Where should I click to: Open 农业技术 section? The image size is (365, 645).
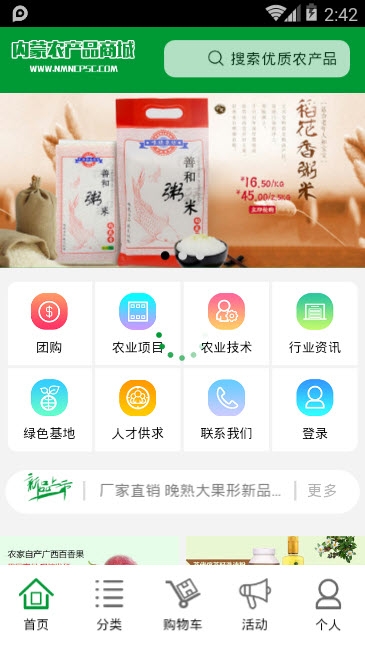[x=226, y=323]
